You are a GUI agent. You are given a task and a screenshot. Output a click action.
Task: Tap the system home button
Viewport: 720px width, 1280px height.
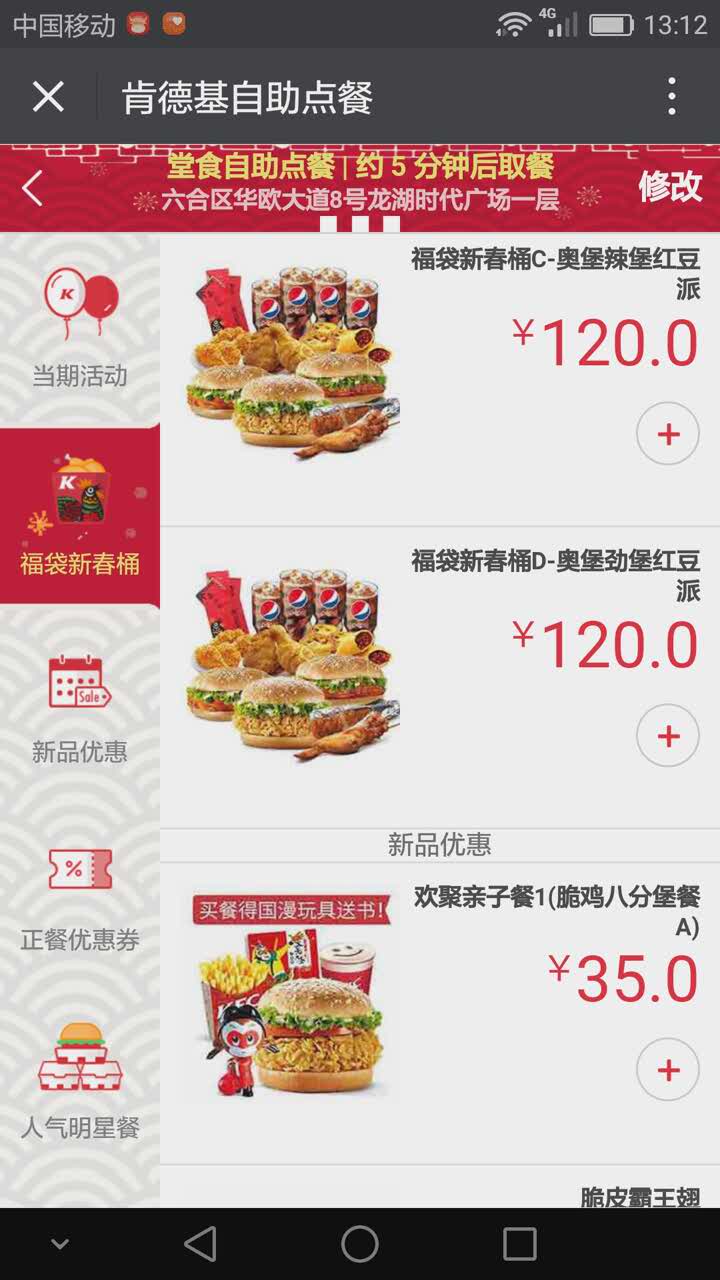click(x=360, y=1244)
